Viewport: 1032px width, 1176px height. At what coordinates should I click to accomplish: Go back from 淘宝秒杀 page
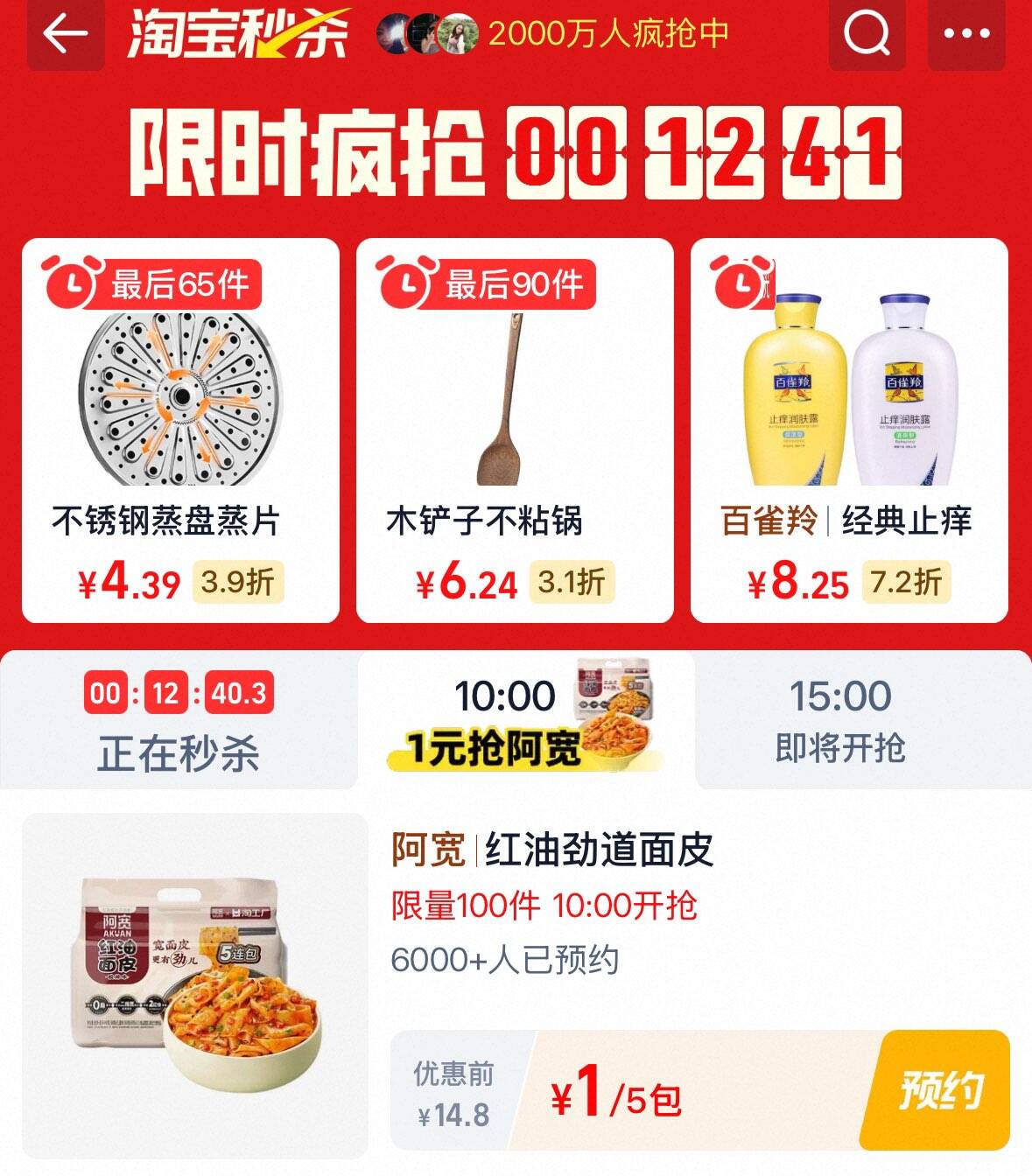click(66, 35)
